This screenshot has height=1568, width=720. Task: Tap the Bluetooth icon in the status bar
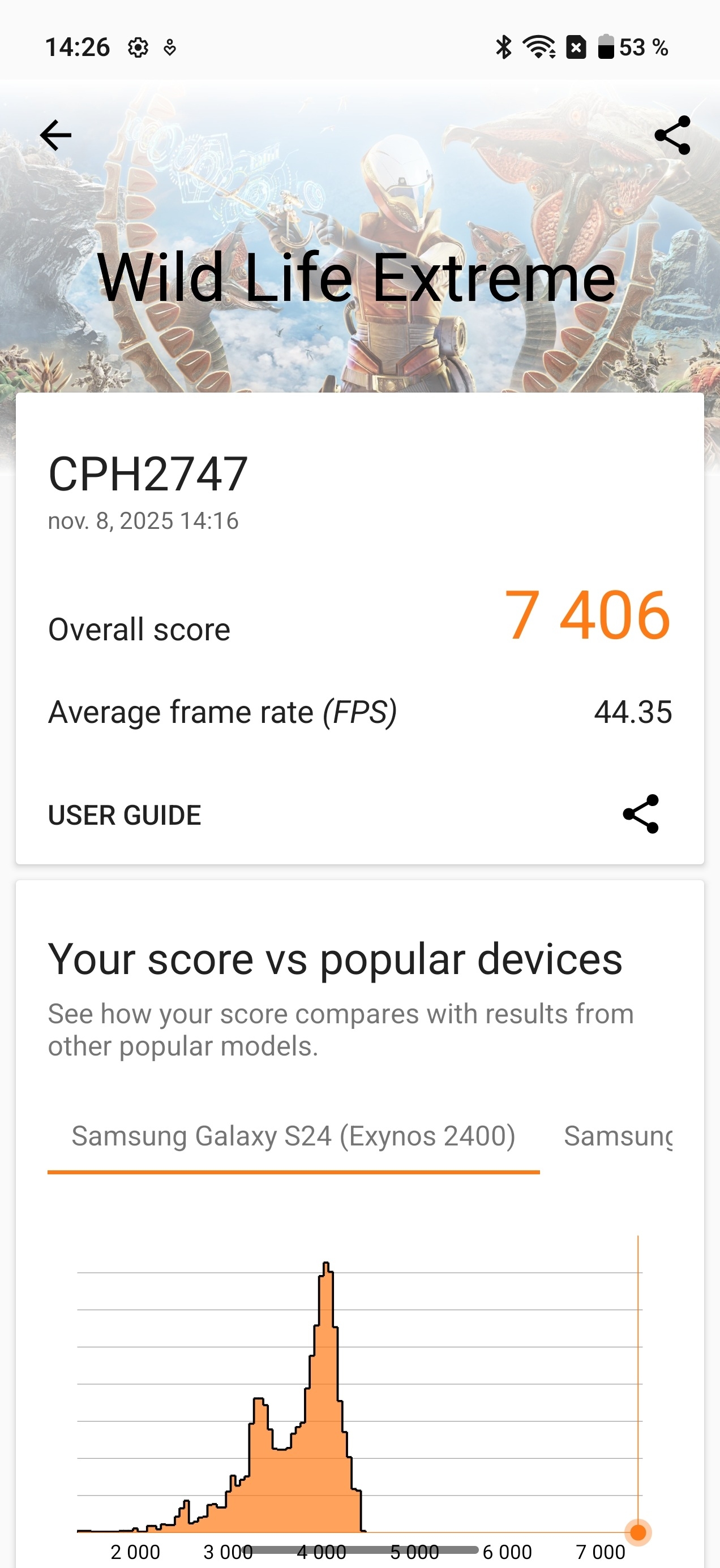click(x=503, y=46)
